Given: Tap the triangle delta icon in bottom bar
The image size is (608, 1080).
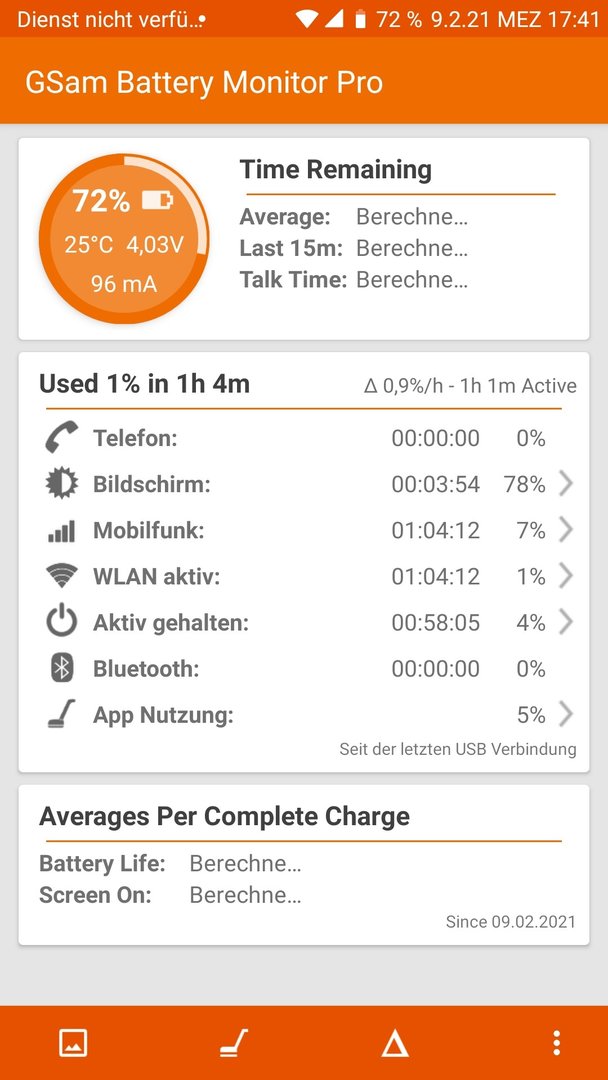Looking at the screenshot, I should click(395, 1044).
